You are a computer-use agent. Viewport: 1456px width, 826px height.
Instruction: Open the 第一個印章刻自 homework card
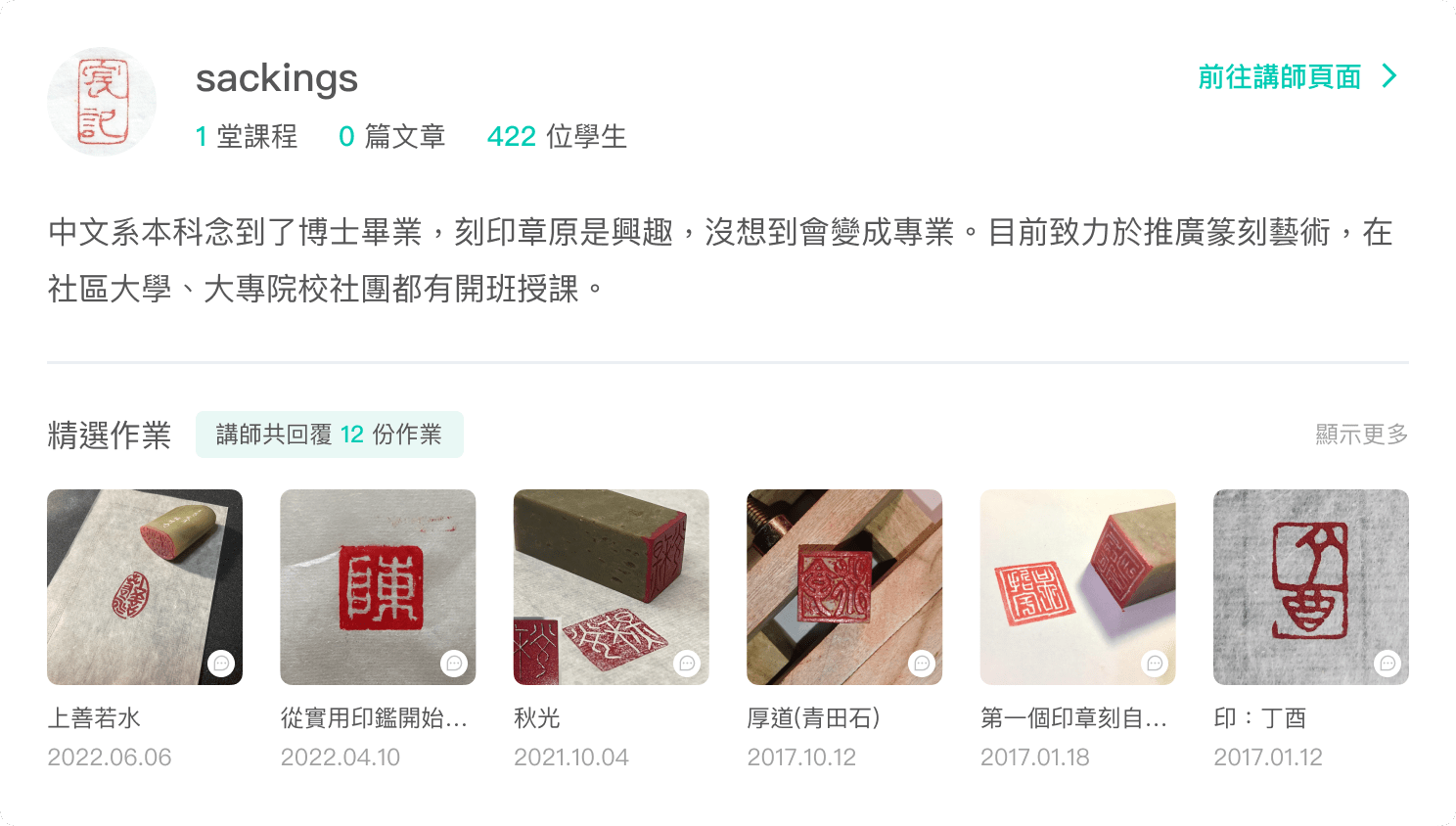point(1077,587)
